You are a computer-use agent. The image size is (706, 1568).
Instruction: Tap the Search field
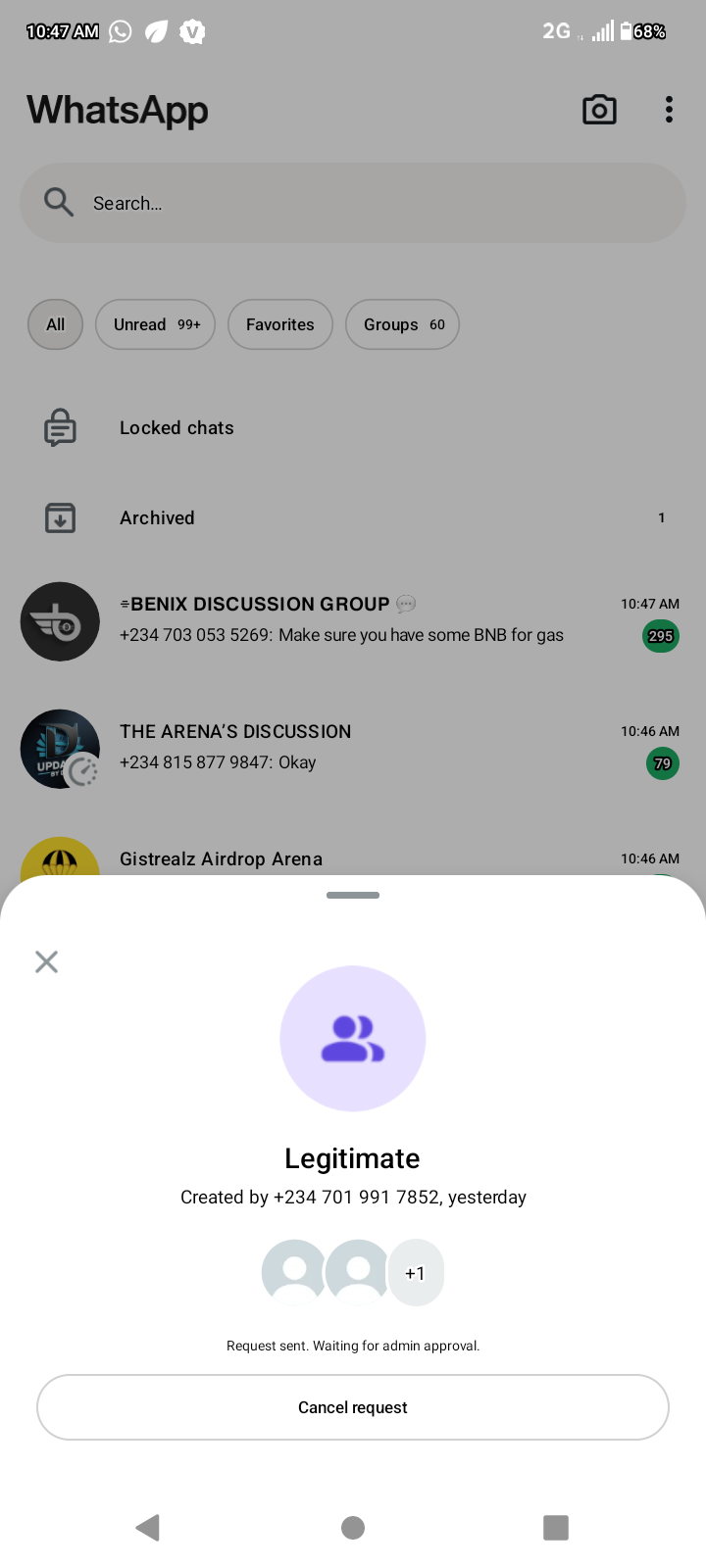click(353, 203)
